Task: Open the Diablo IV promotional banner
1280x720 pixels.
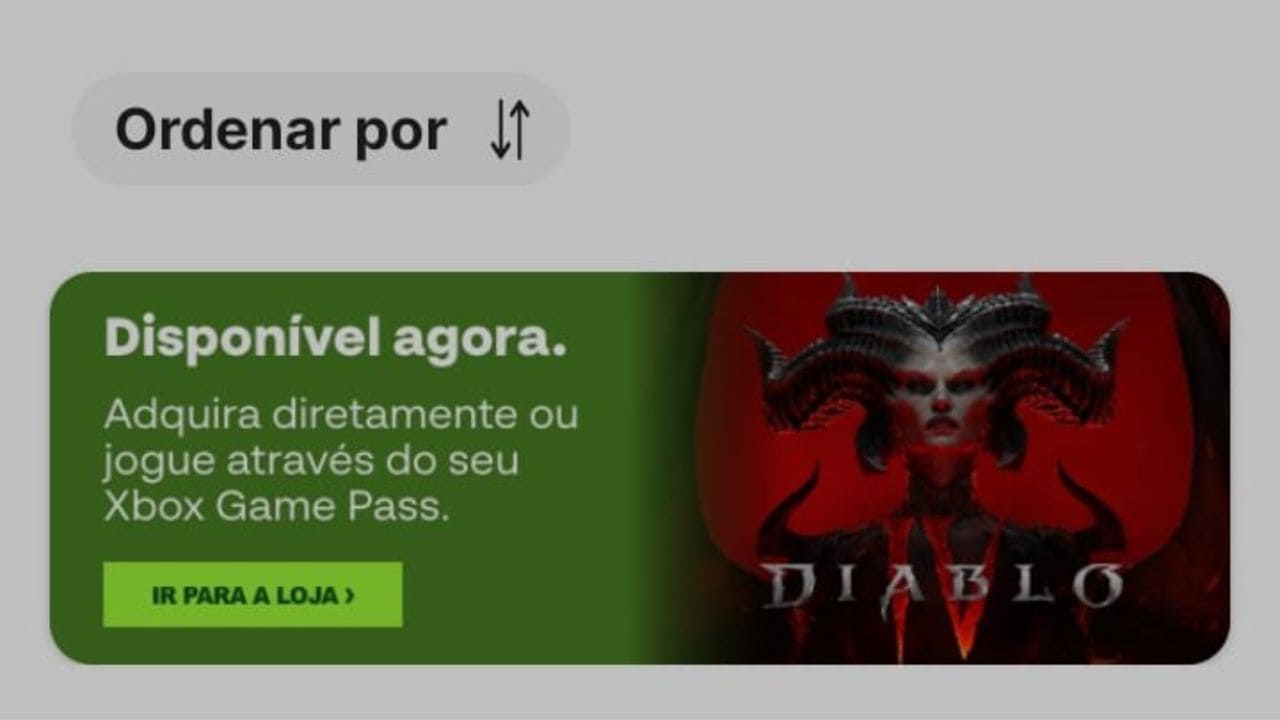Action: (x=940, y=468)
